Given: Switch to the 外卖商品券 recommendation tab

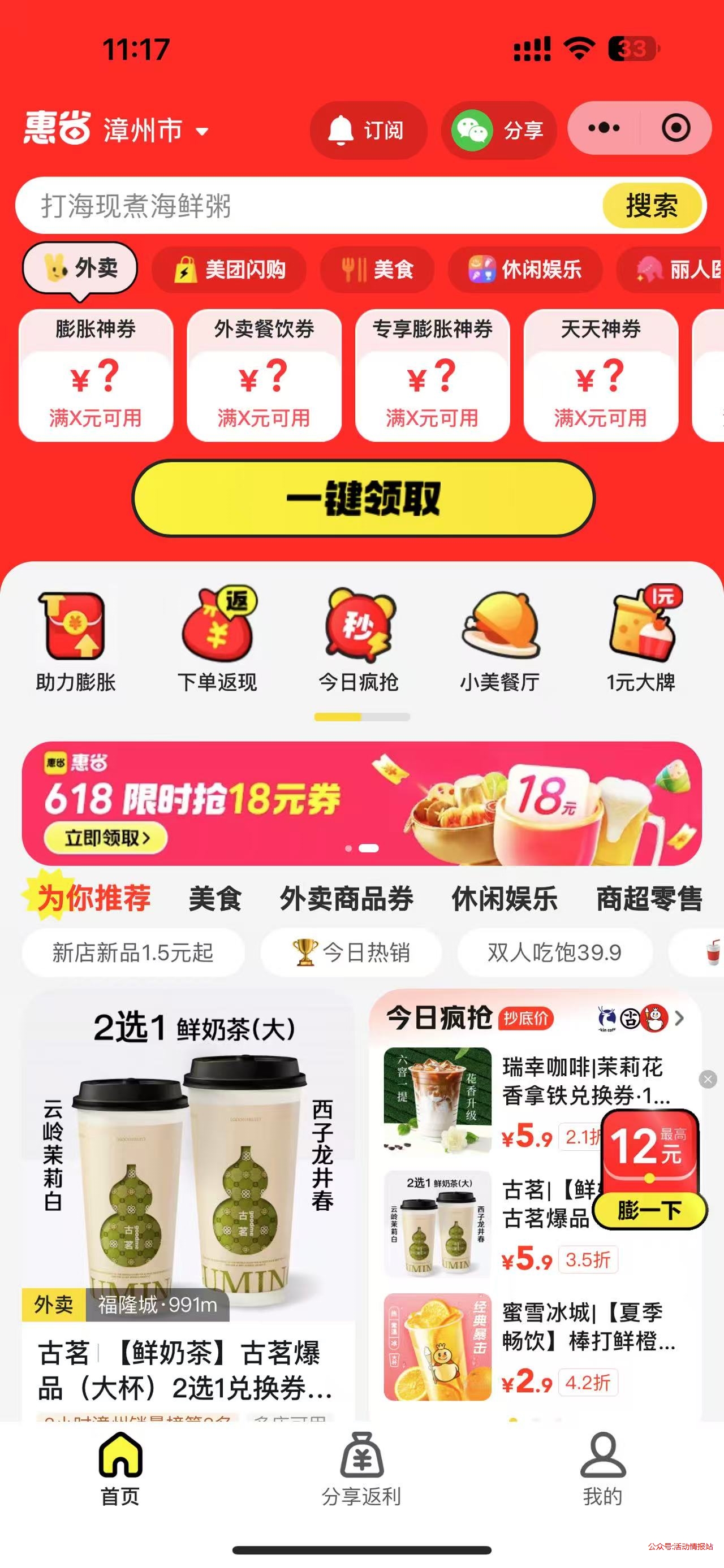Looking at the screenshot, I should point(347,898).
